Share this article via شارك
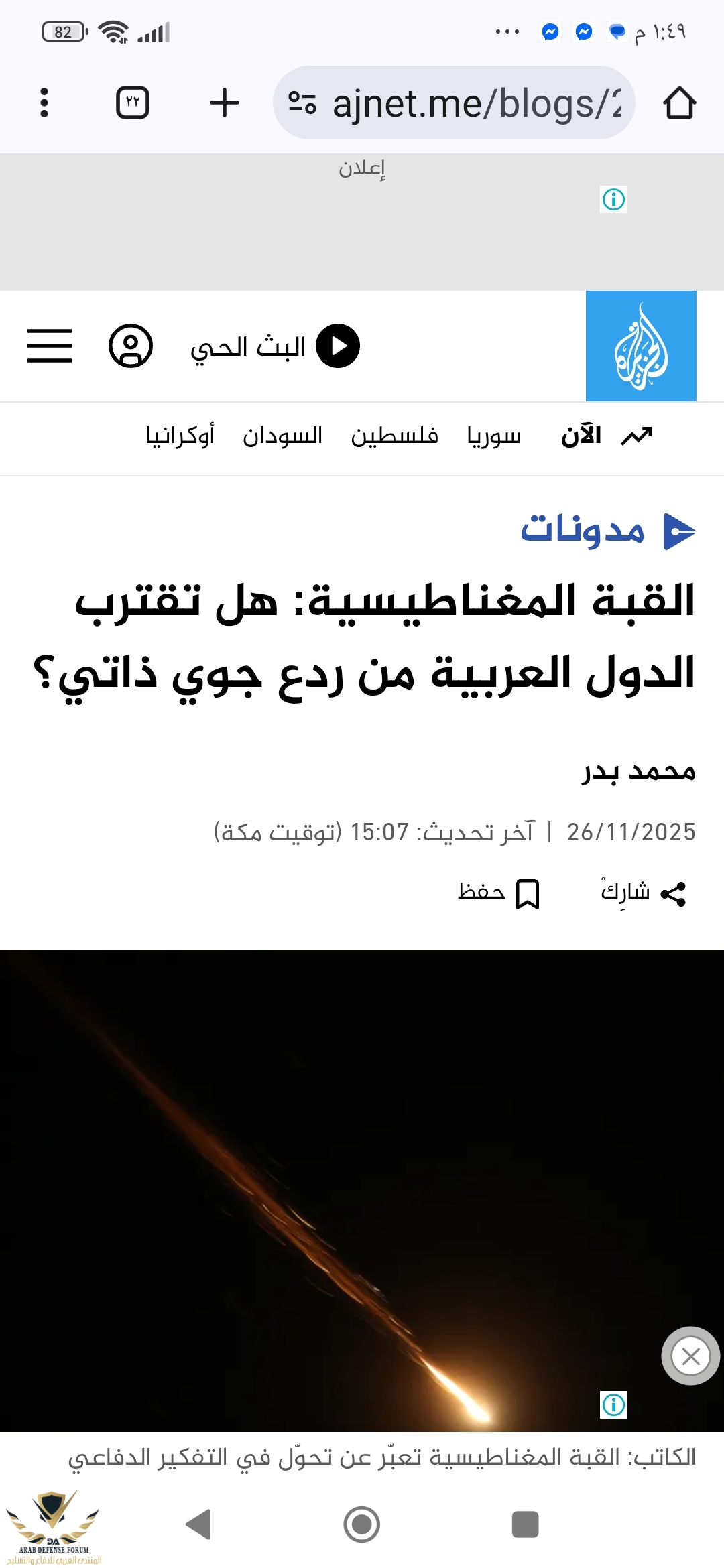 [x=643, y=893]
